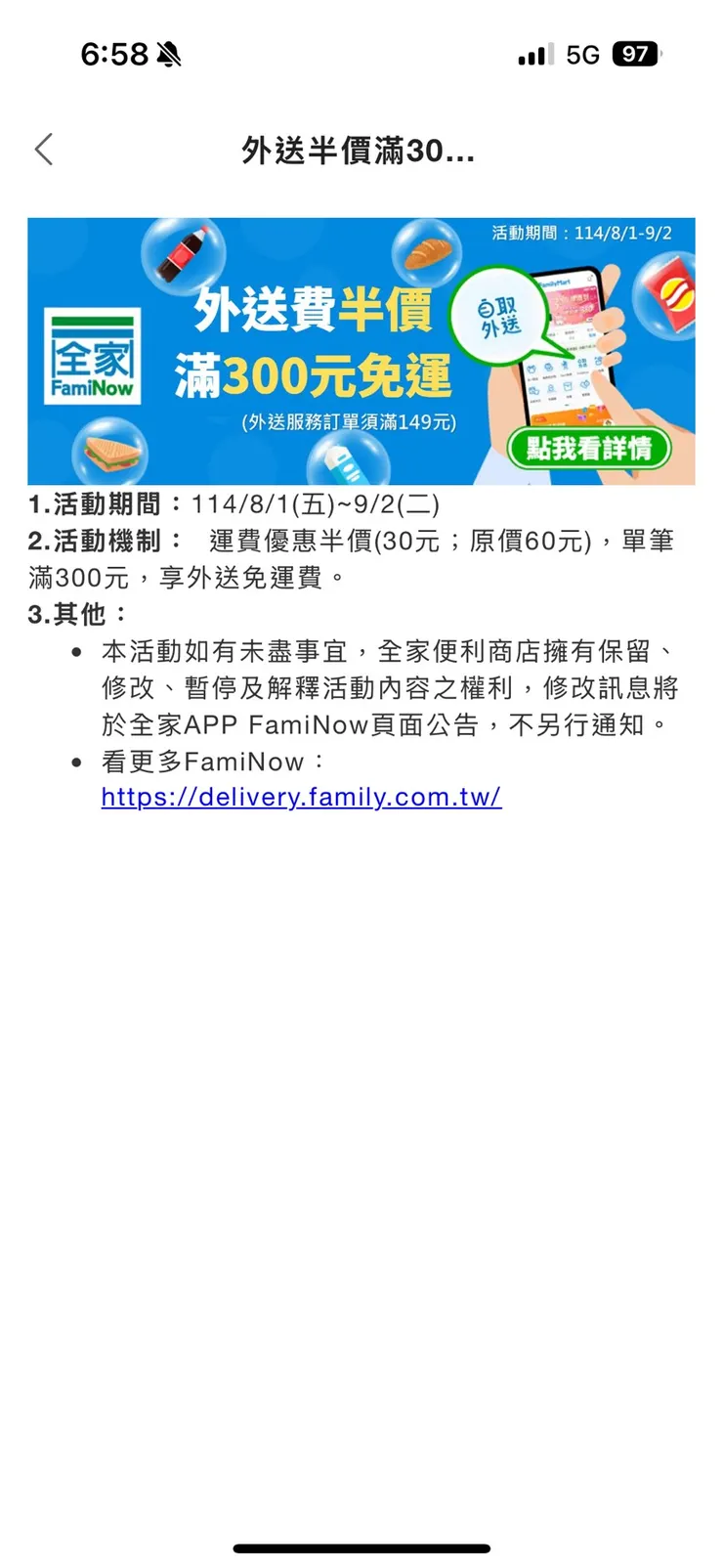Tap the battery indicator showing 97

pos(635,54)
